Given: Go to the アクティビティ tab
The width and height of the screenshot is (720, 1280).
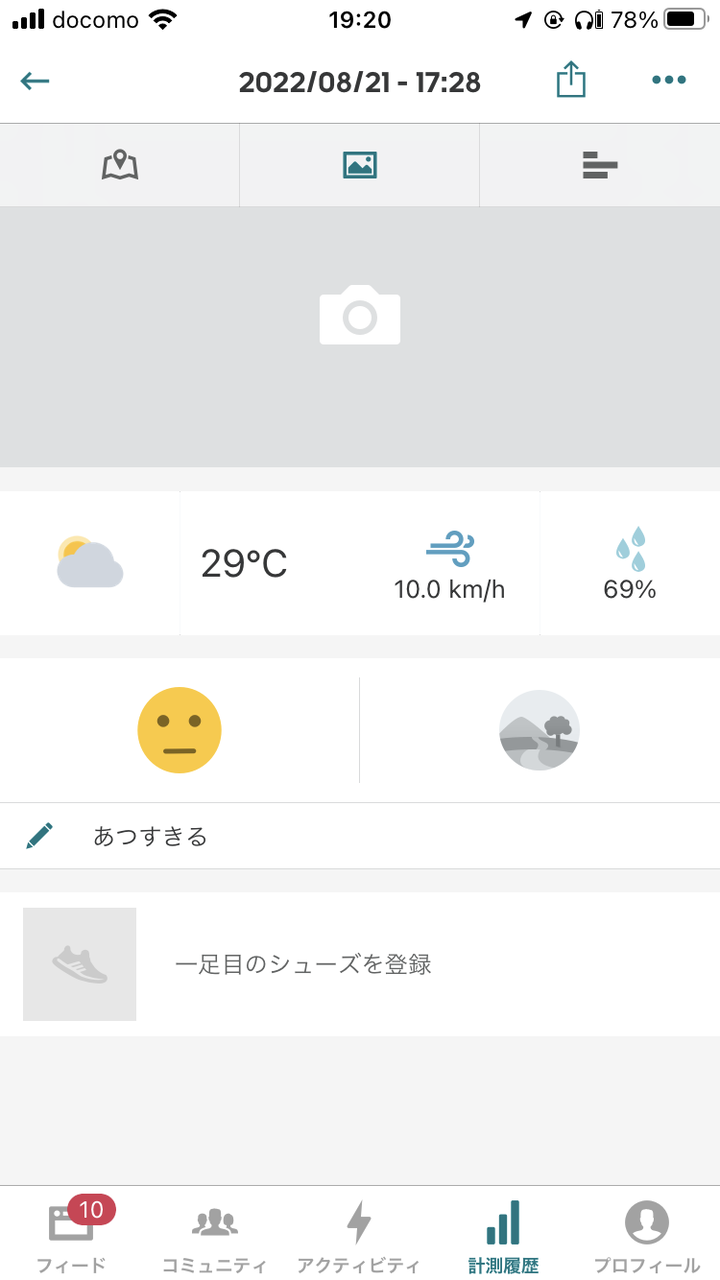Looking at the screenshot, I should coord(358,1235).
